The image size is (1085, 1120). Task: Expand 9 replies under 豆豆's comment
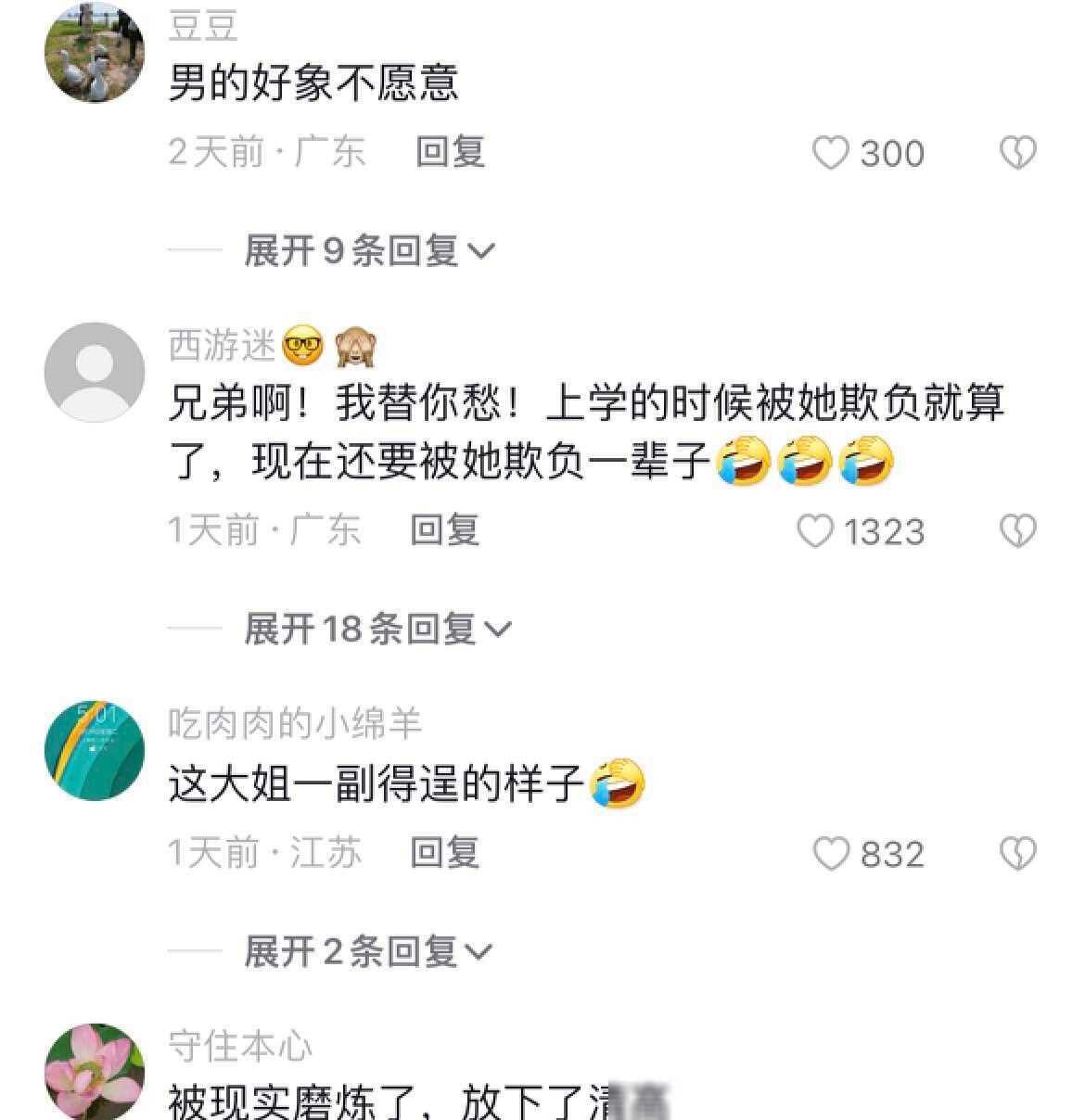(369, 250)
